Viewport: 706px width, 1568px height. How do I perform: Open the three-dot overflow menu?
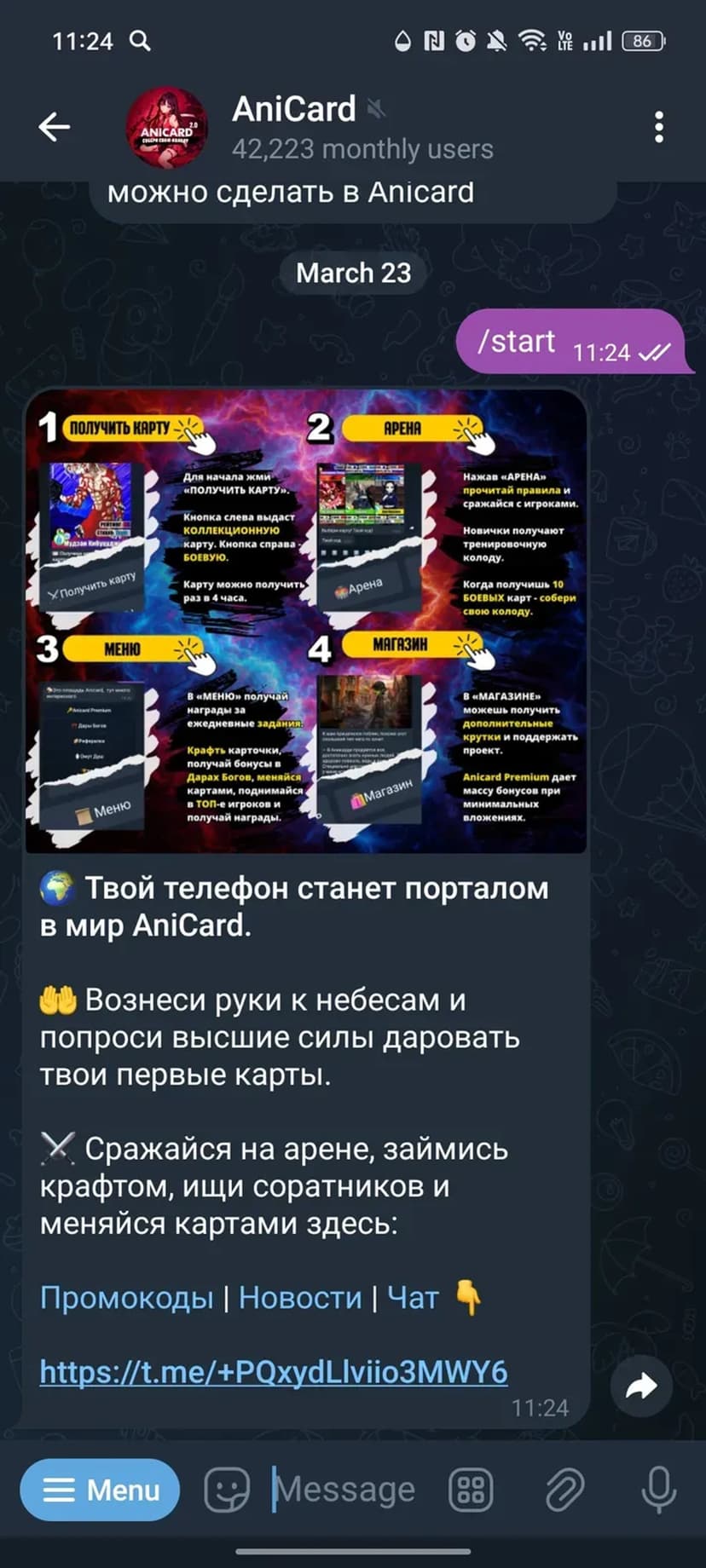658,128
